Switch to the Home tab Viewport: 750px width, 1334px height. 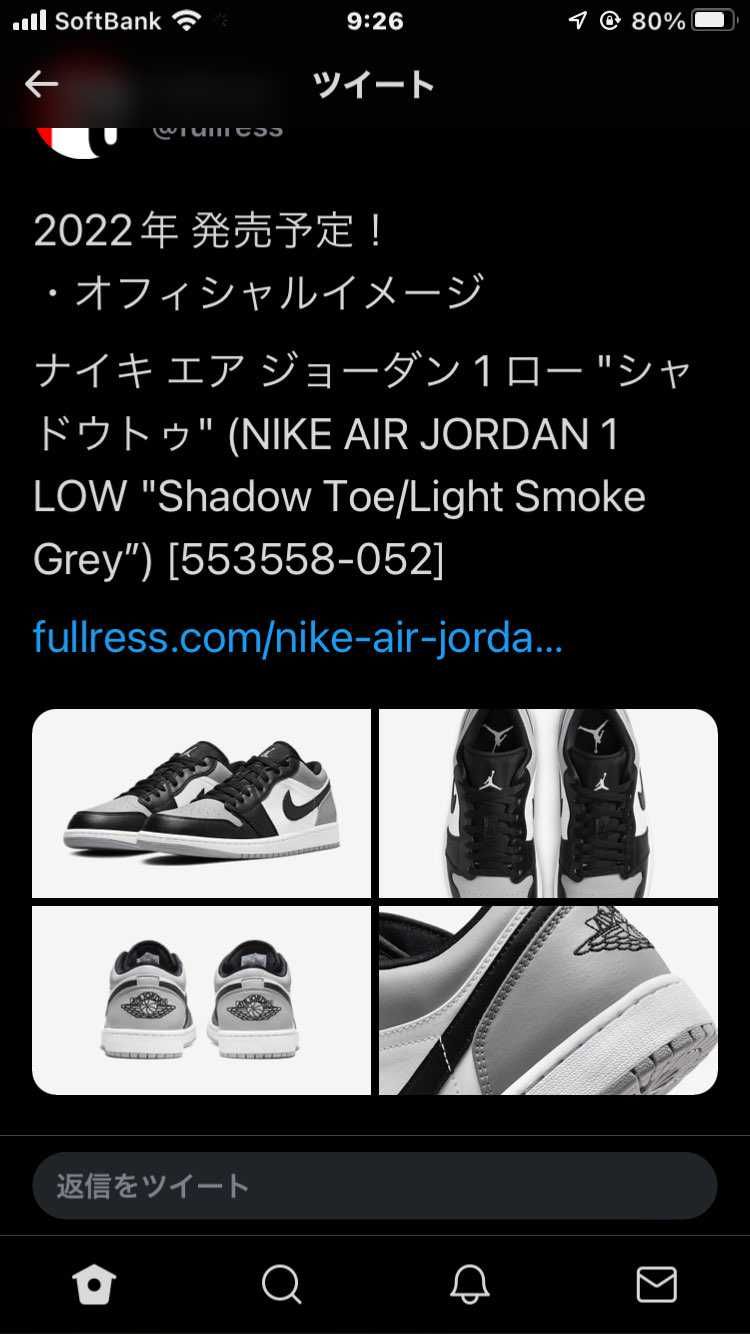tap(94, 1284)
